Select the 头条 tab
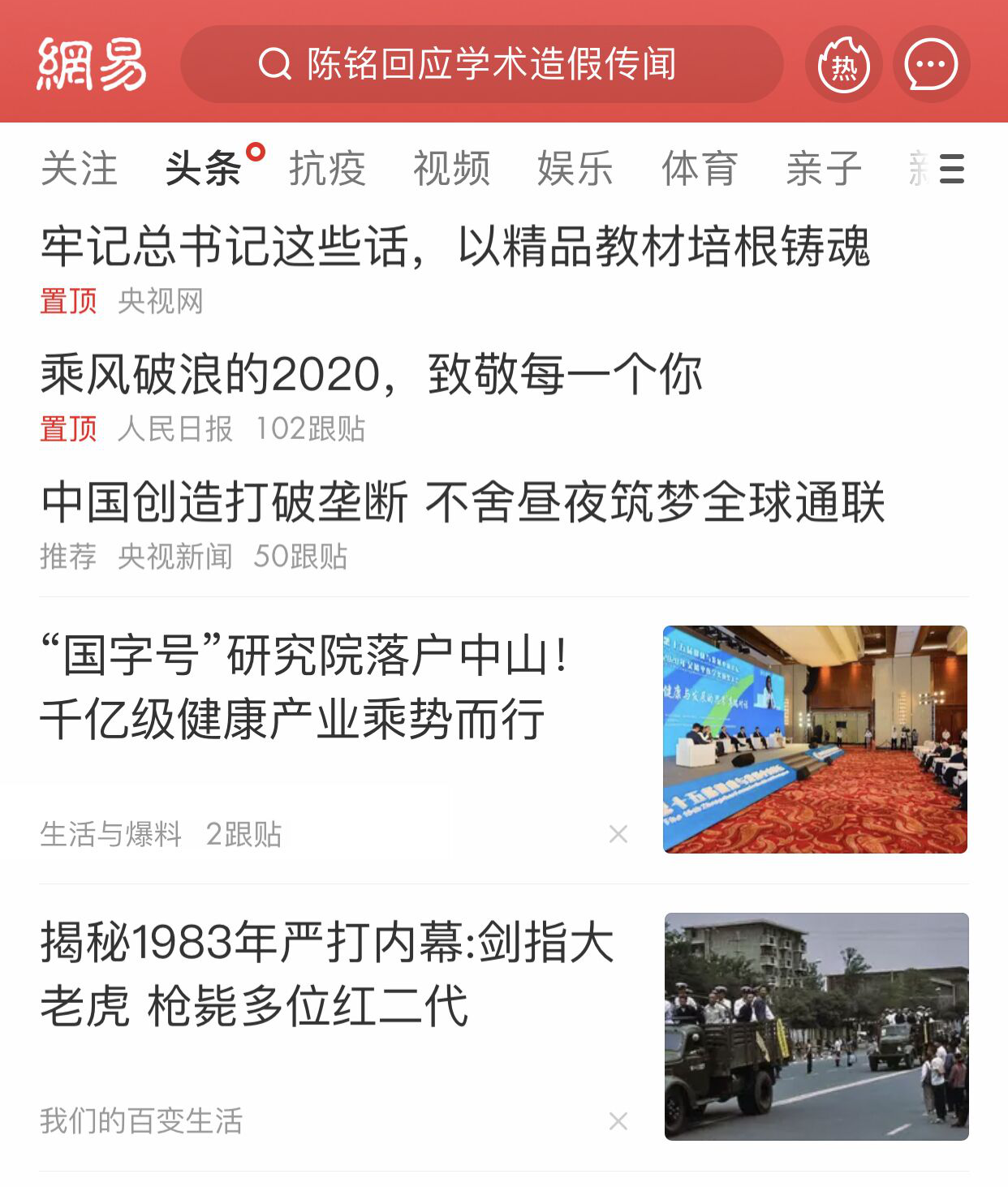 point(204,170)
